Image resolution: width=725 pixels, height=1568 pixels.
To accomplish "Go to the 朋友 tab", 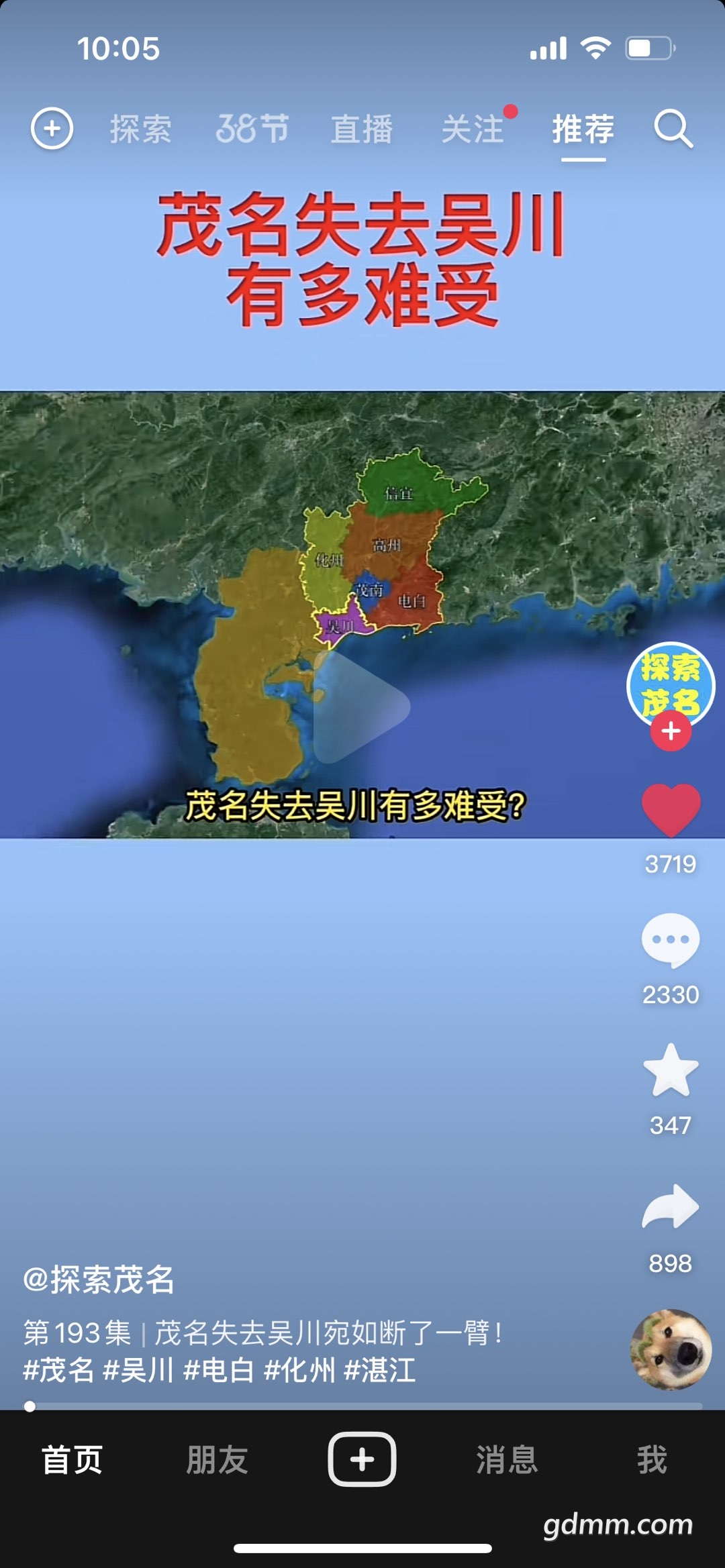I will [x=217, y=1460].
